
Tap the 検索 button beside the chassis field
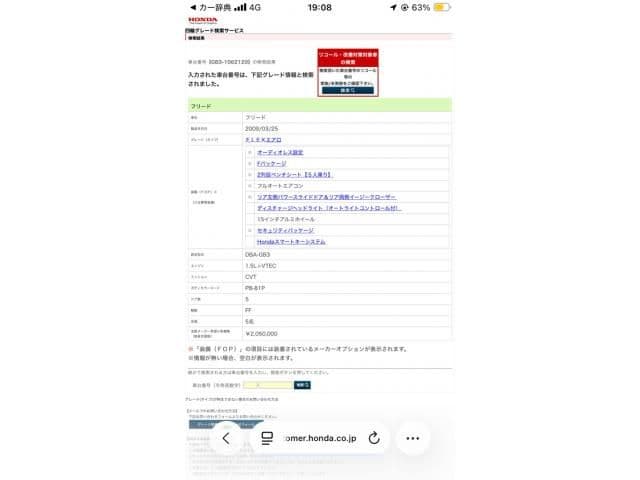tap(302, 384)
